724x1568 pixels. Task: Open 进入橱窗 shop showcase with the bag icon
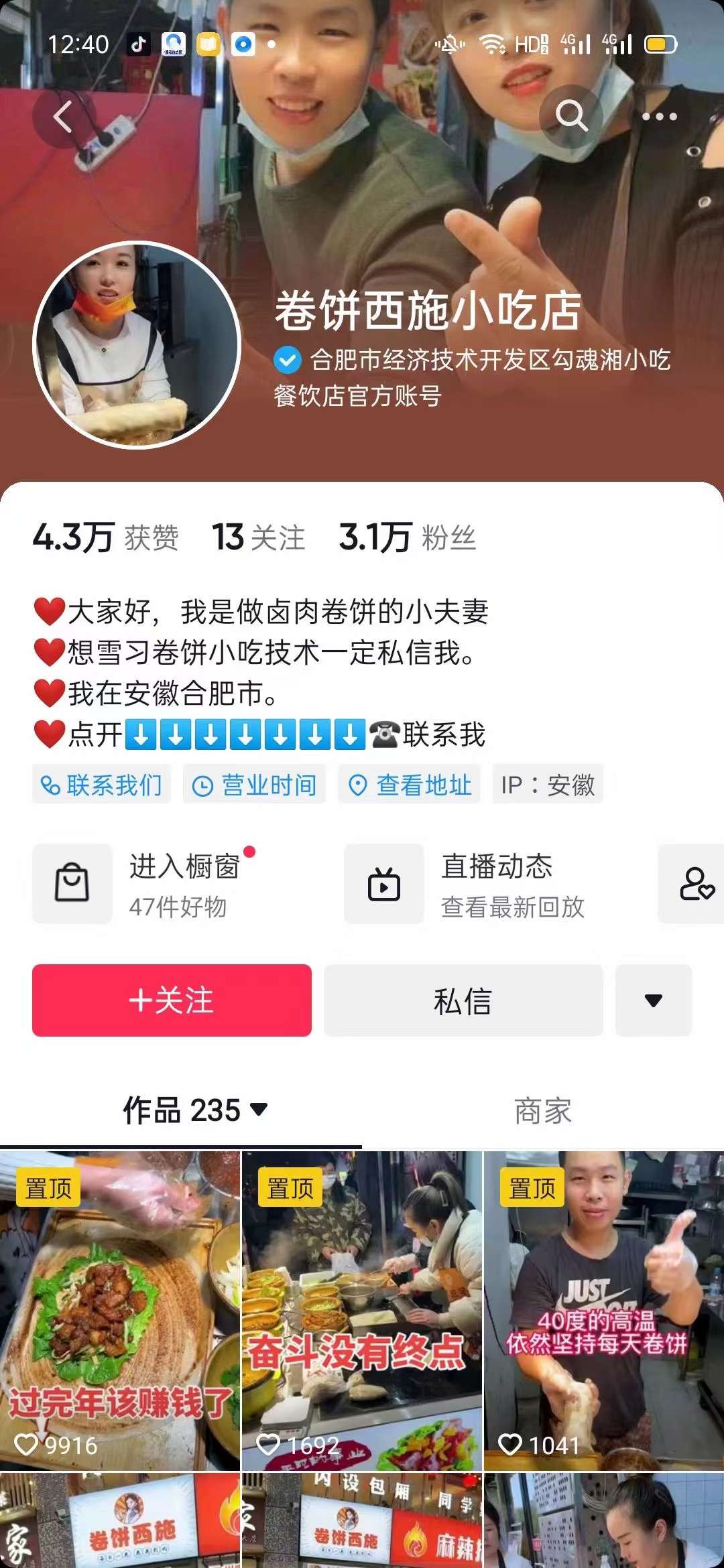[x=72, y=883]
